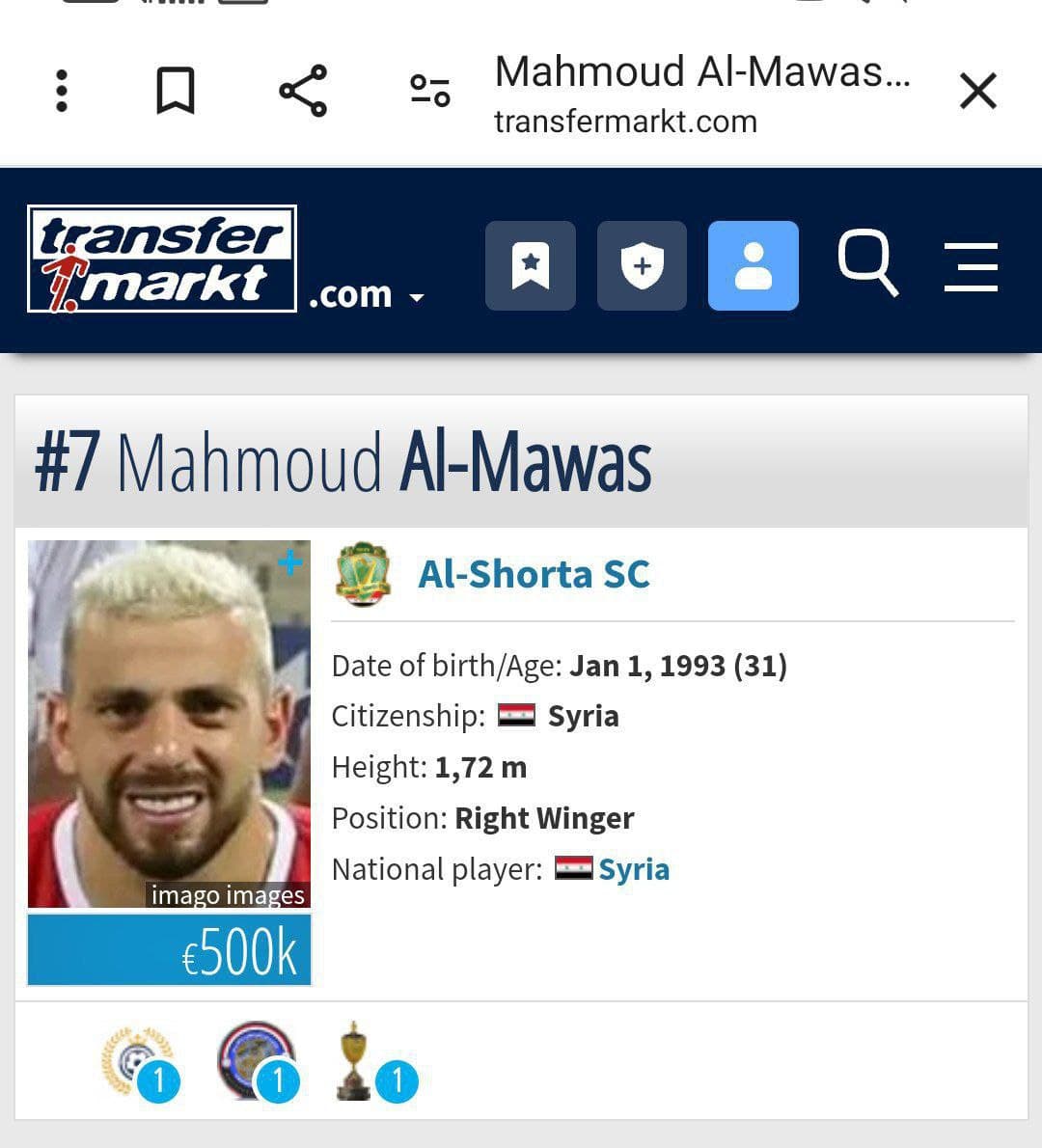Open the Al-Shorta SC club page
Screen dimensions: 1042x1148
coord(534,575)
